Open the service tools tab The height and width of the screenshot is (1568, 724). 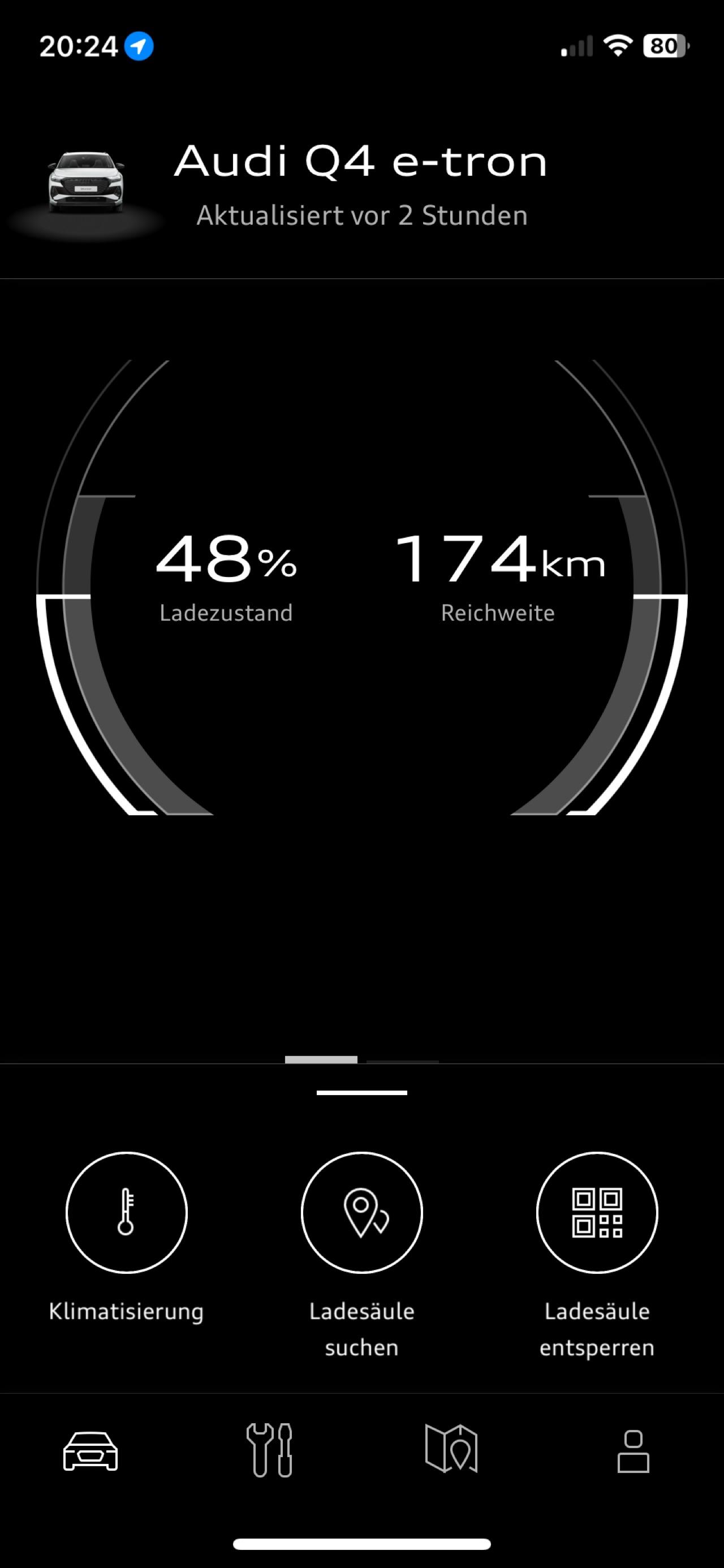click(269, 1450)
